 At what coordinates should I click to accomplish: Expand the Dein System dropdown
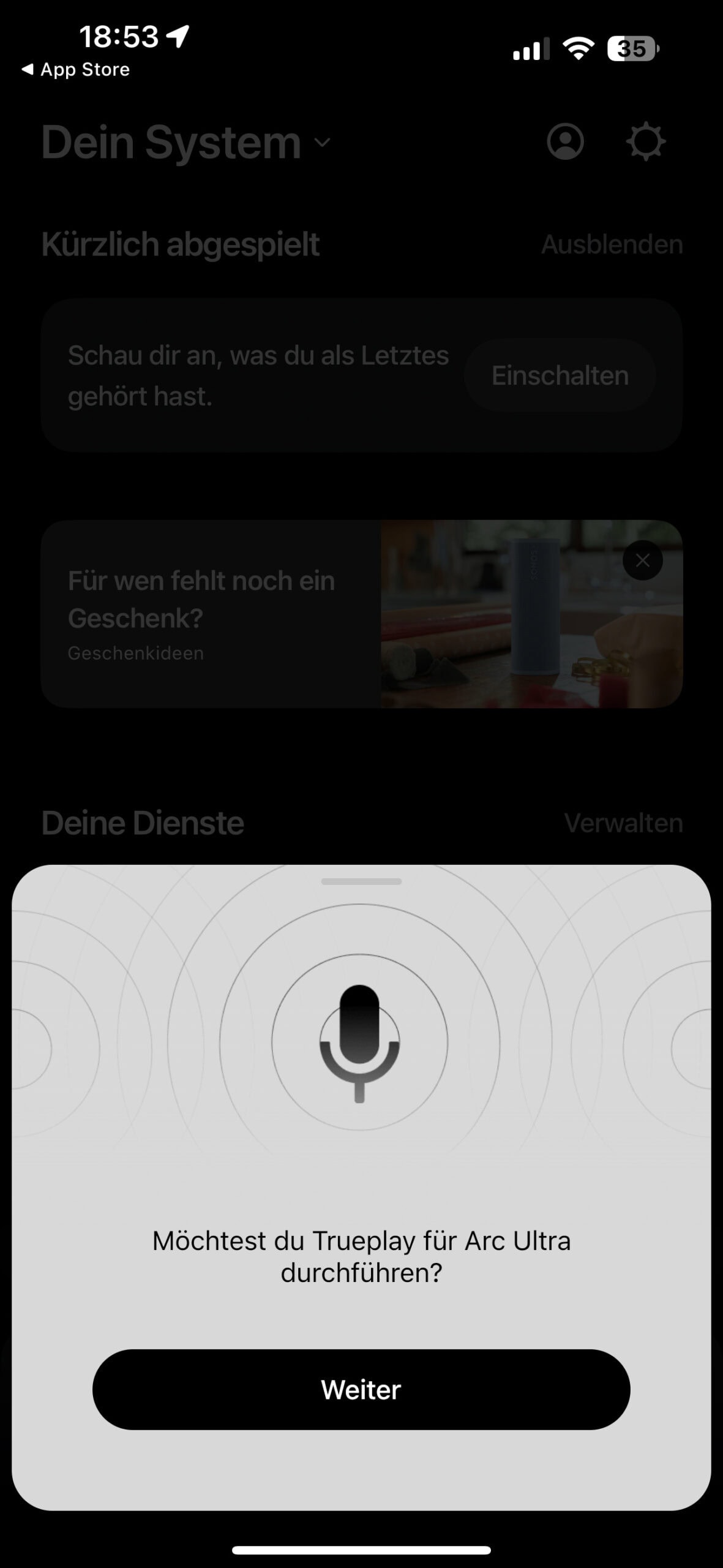[x=322, y=143]
